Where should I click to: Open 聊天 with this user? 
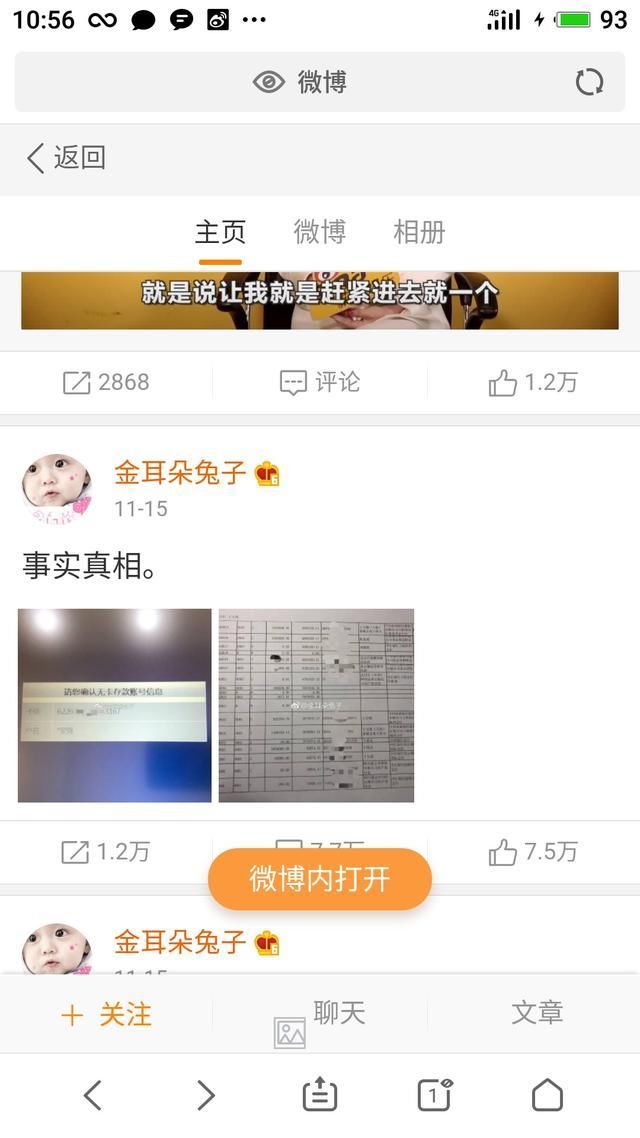click(339, 1012)
